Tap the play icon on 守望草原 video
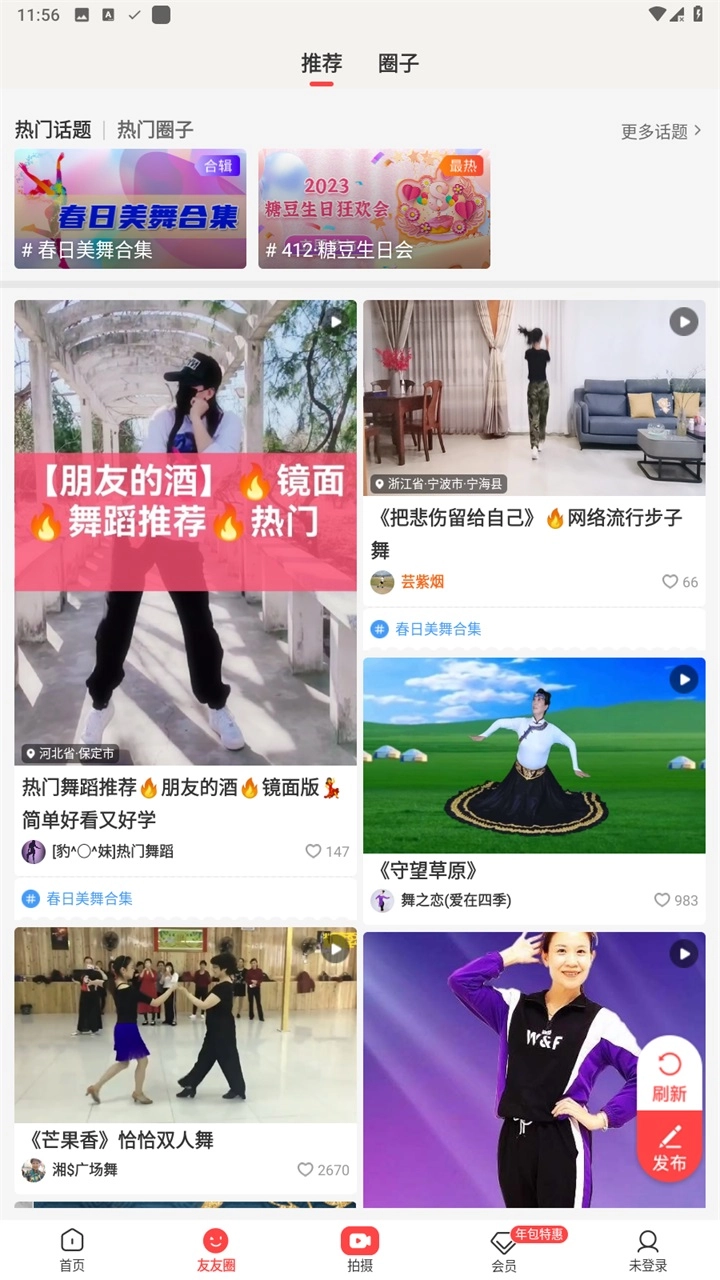Viewport: 720px width, 1280px height. point(684,679)
